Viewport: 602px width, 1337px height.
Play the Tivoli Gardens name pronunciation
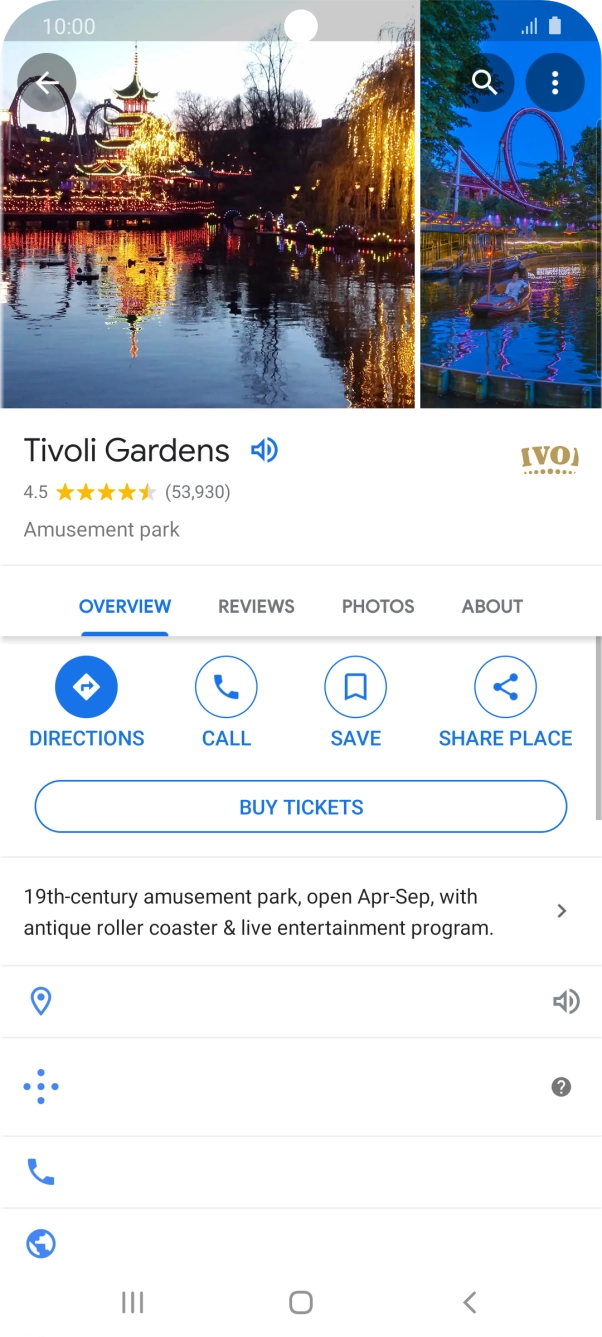point(264,450)
